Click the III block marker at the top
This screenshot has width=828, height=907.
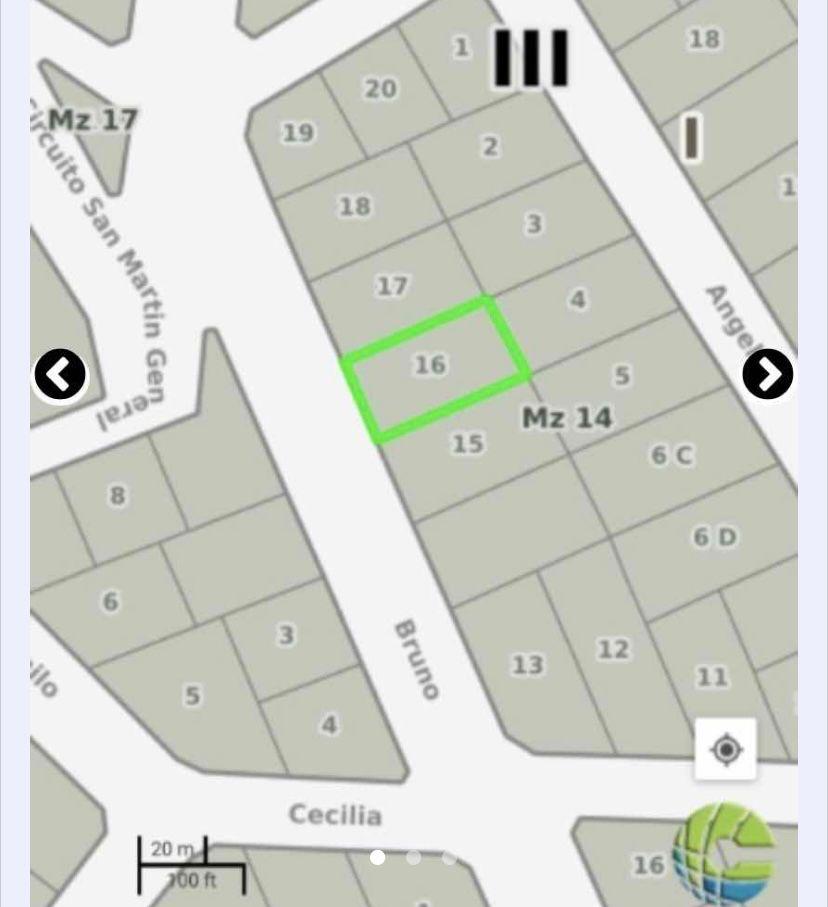click(x=529, y=57)
